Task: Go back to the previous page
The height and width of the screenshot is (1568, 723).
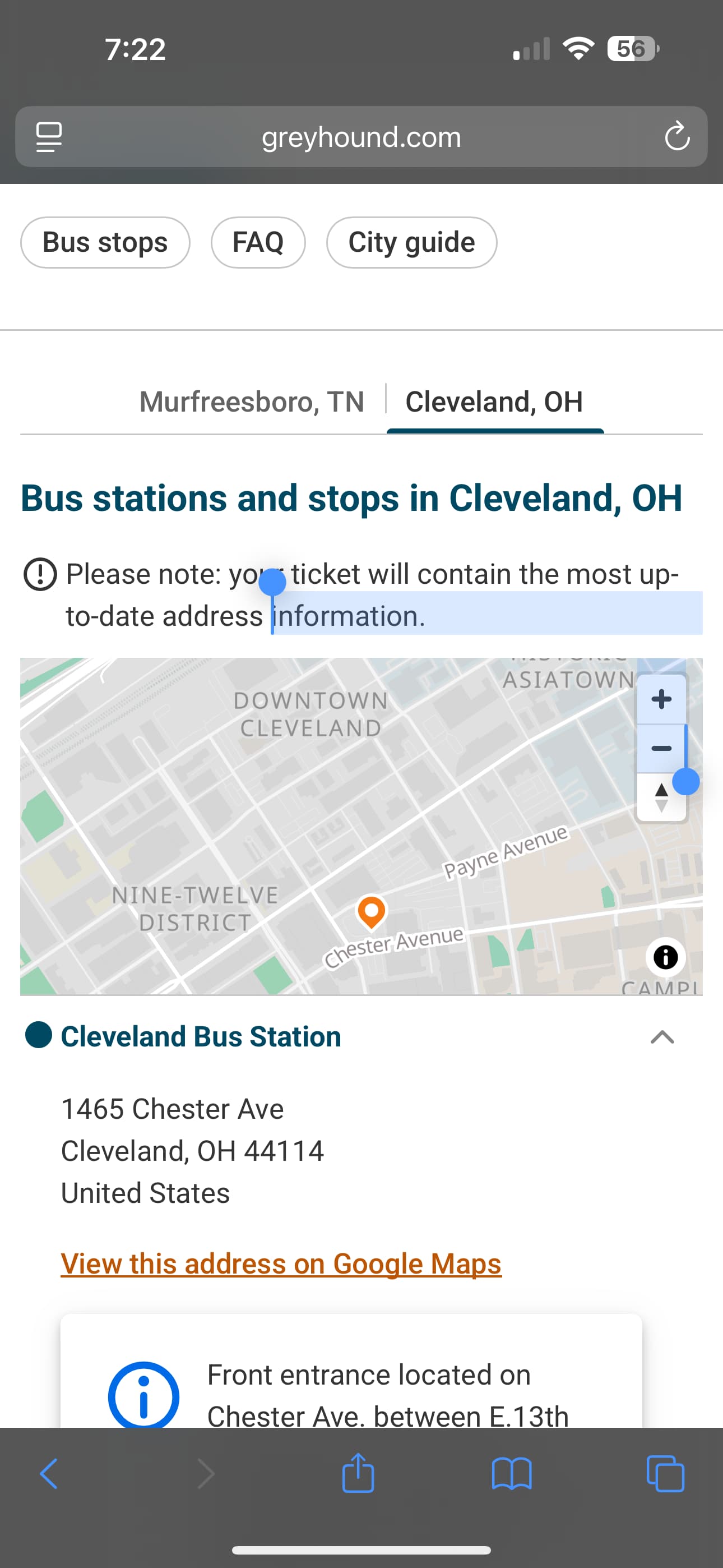Action: pyautogui.click(x=49, y=1474)
